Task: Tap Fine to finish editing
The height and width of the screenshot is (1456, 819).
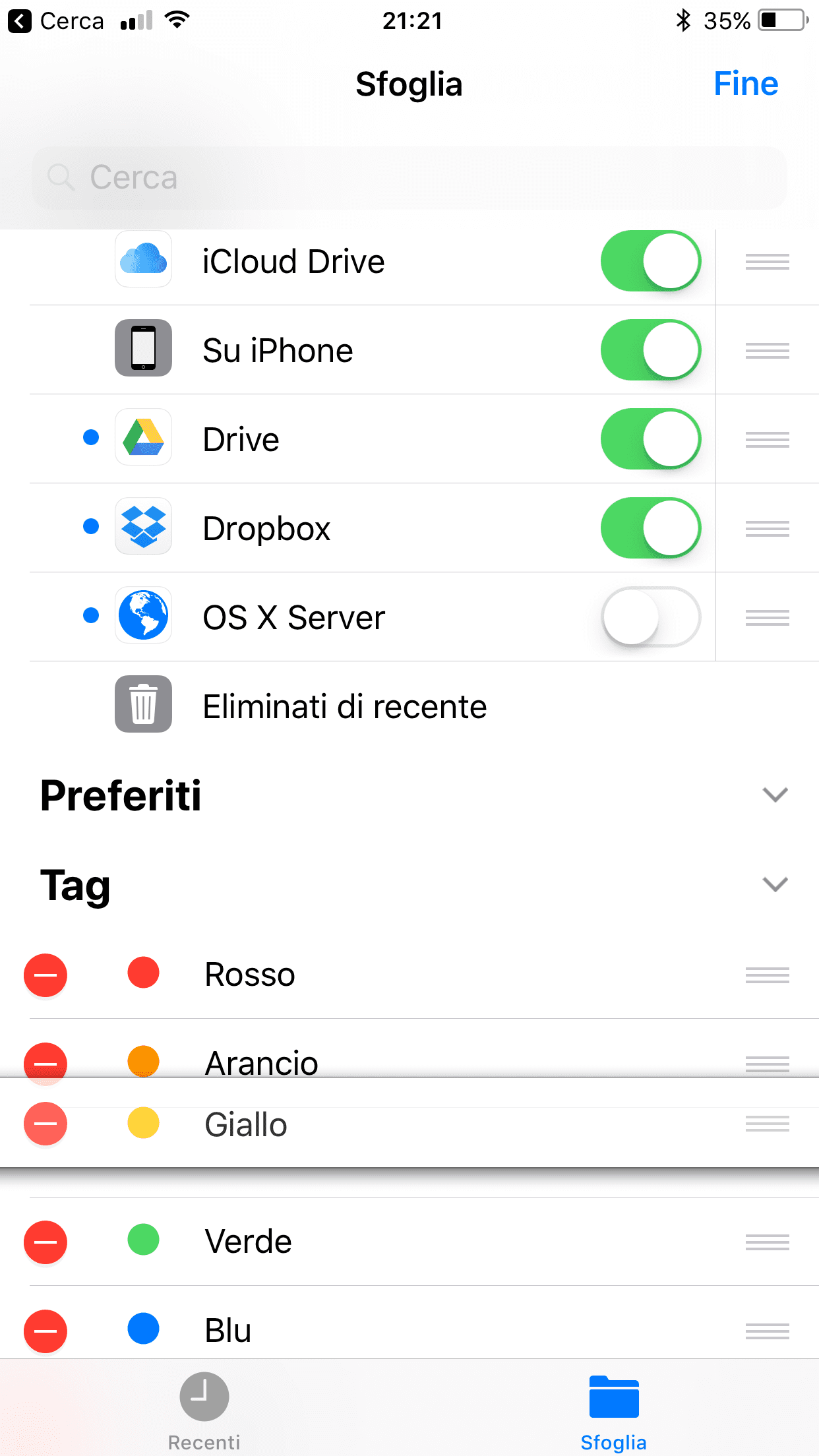Action: tap(746, 84)
